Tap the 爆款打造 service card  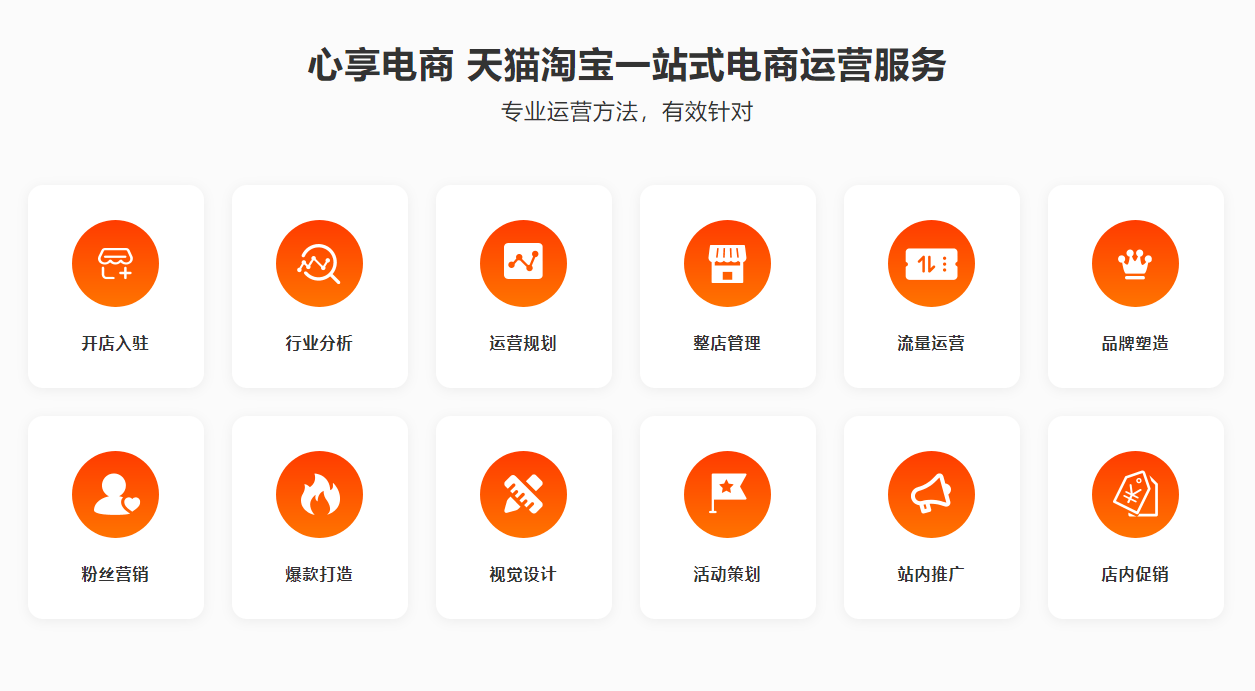[x=320, y=517]
